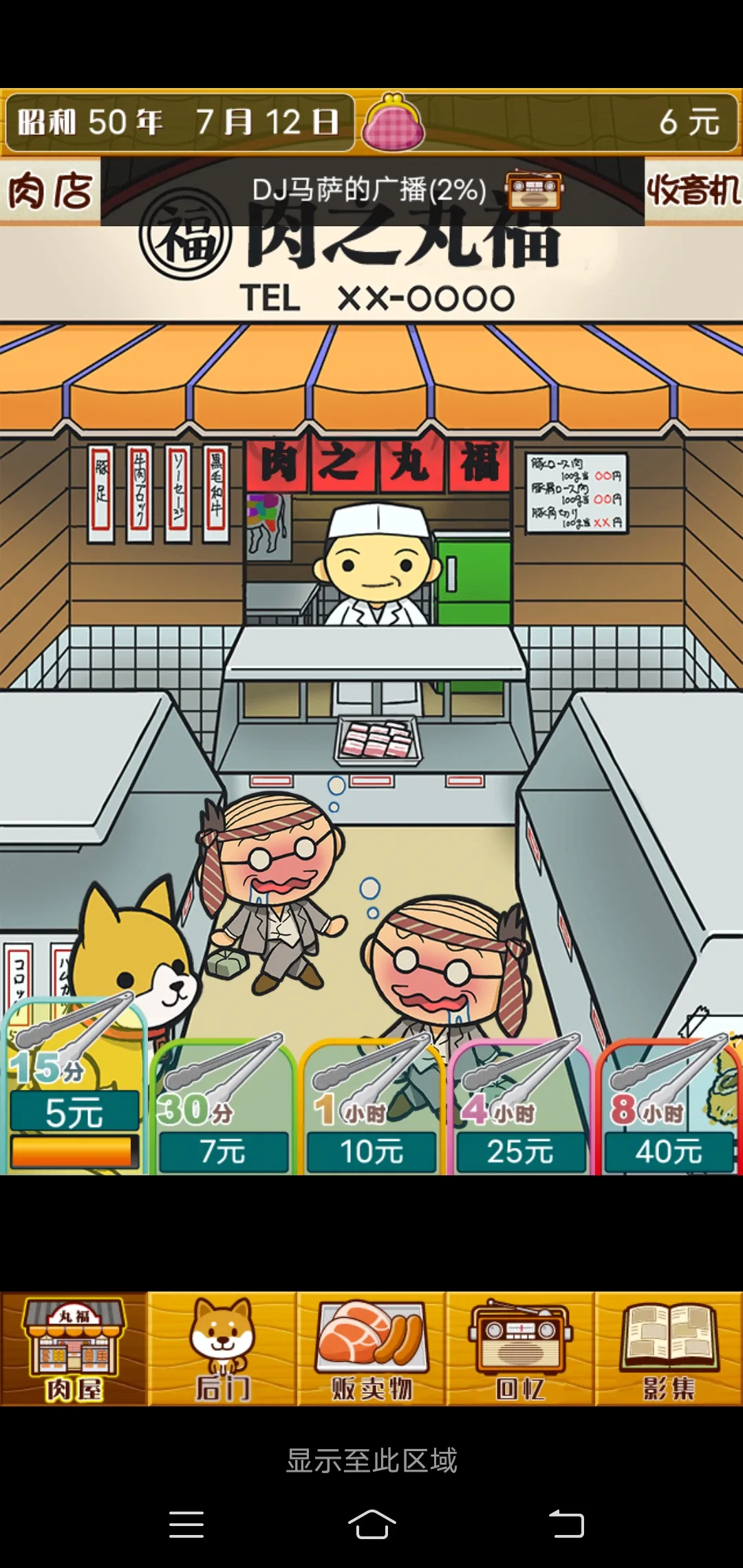
Task: Choose the 30分 7元 tongs option
Action: tap(223, 1107)
